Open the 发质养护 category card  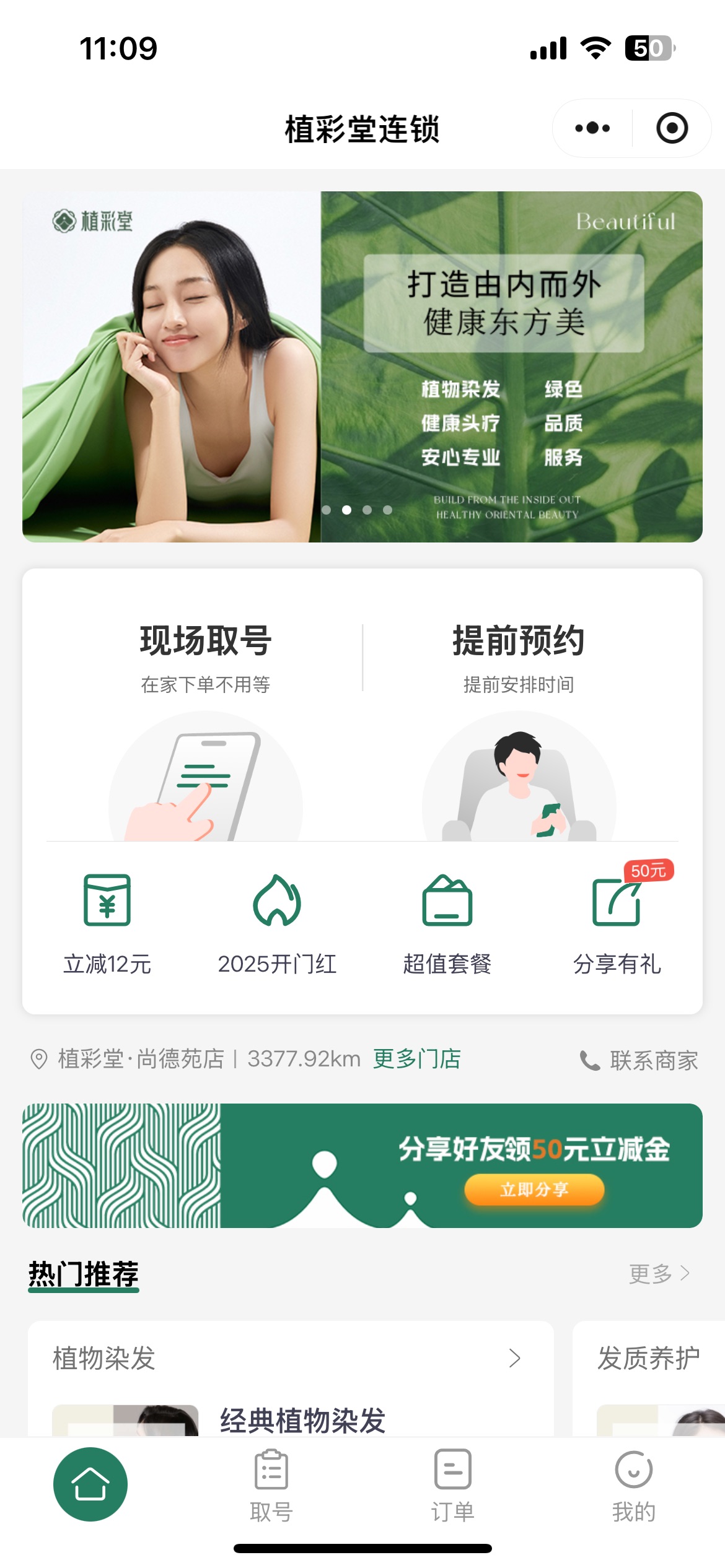(648, 1359)
